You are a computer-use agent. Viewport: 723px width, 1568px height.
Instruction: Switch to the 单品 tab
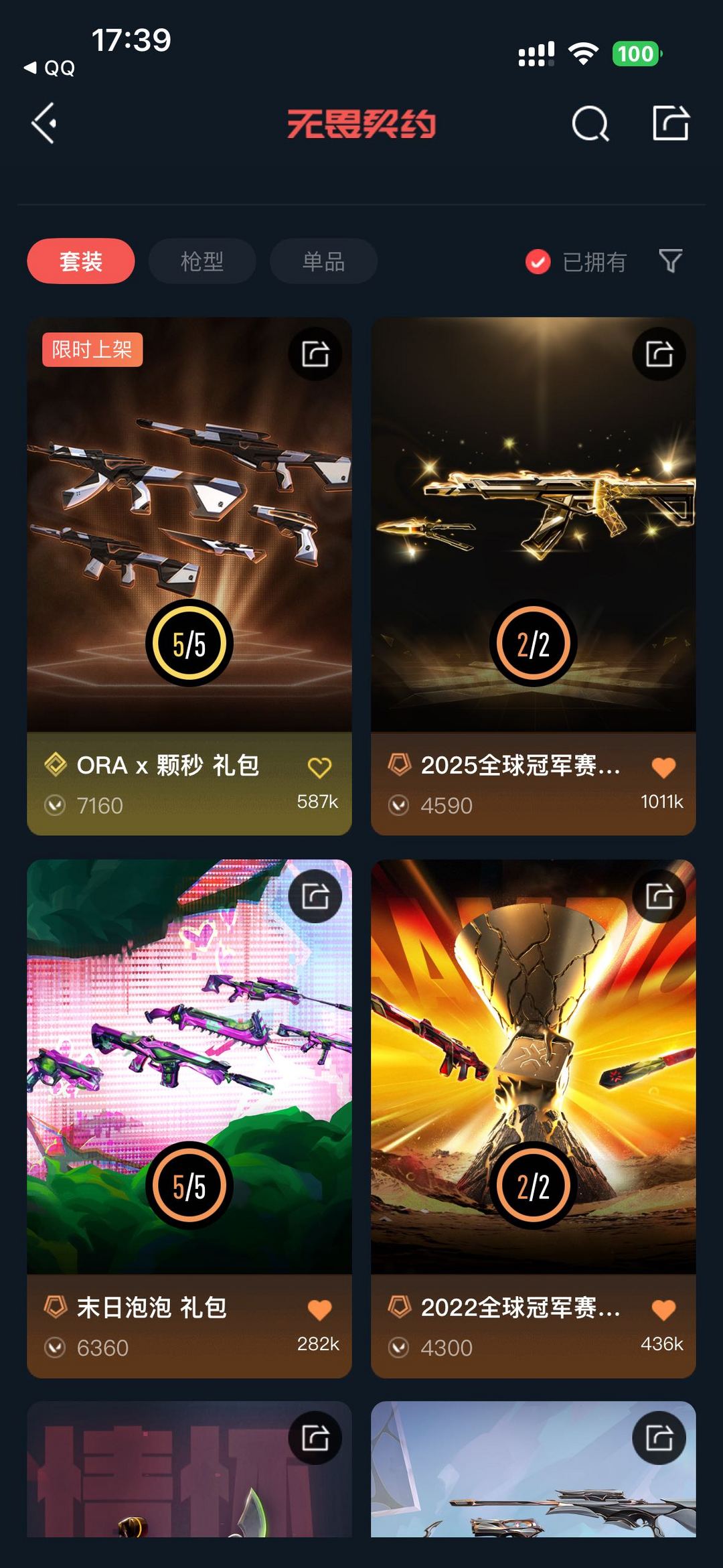323,261
